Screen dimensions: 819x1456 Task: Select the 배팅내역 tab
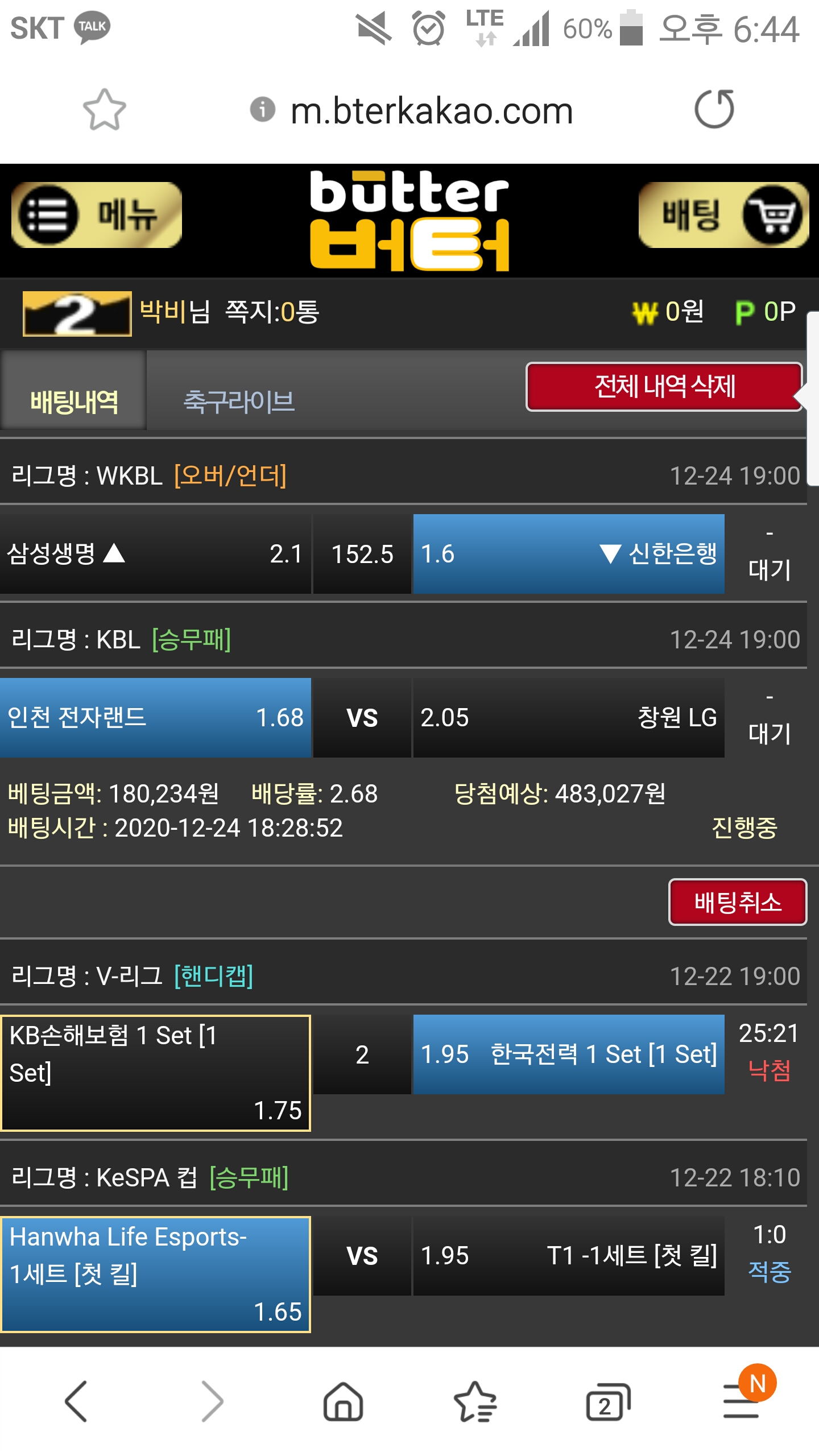(74, 401)
